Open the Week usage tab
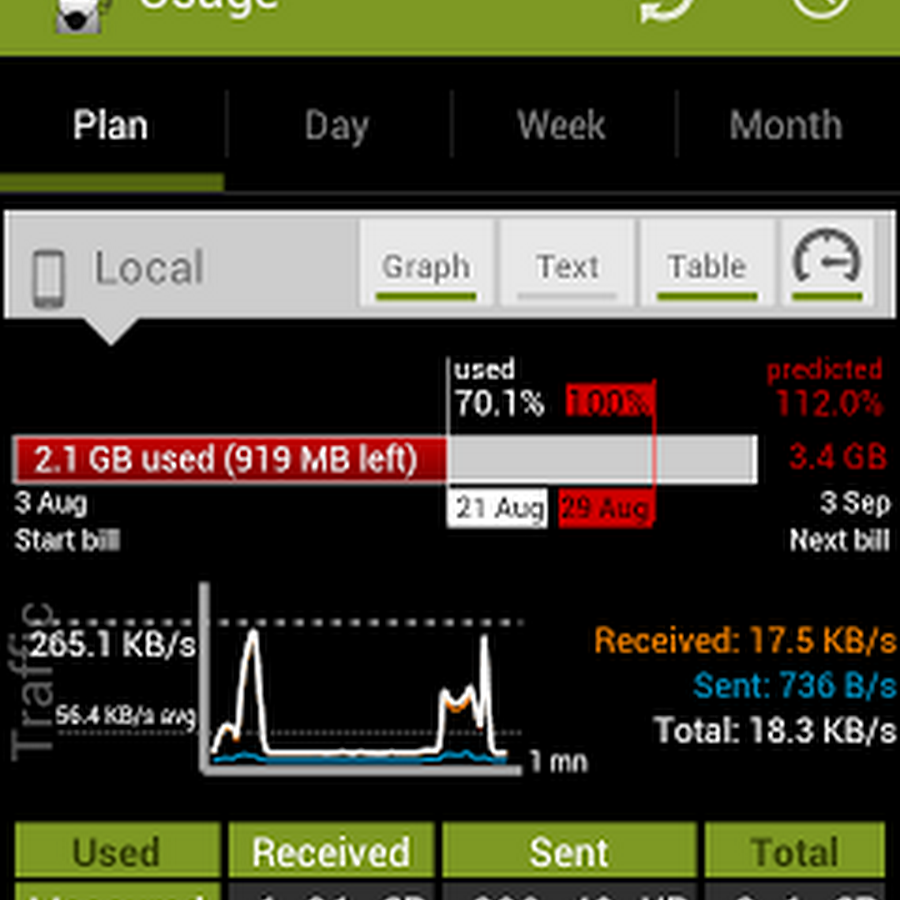 [562, 126]
